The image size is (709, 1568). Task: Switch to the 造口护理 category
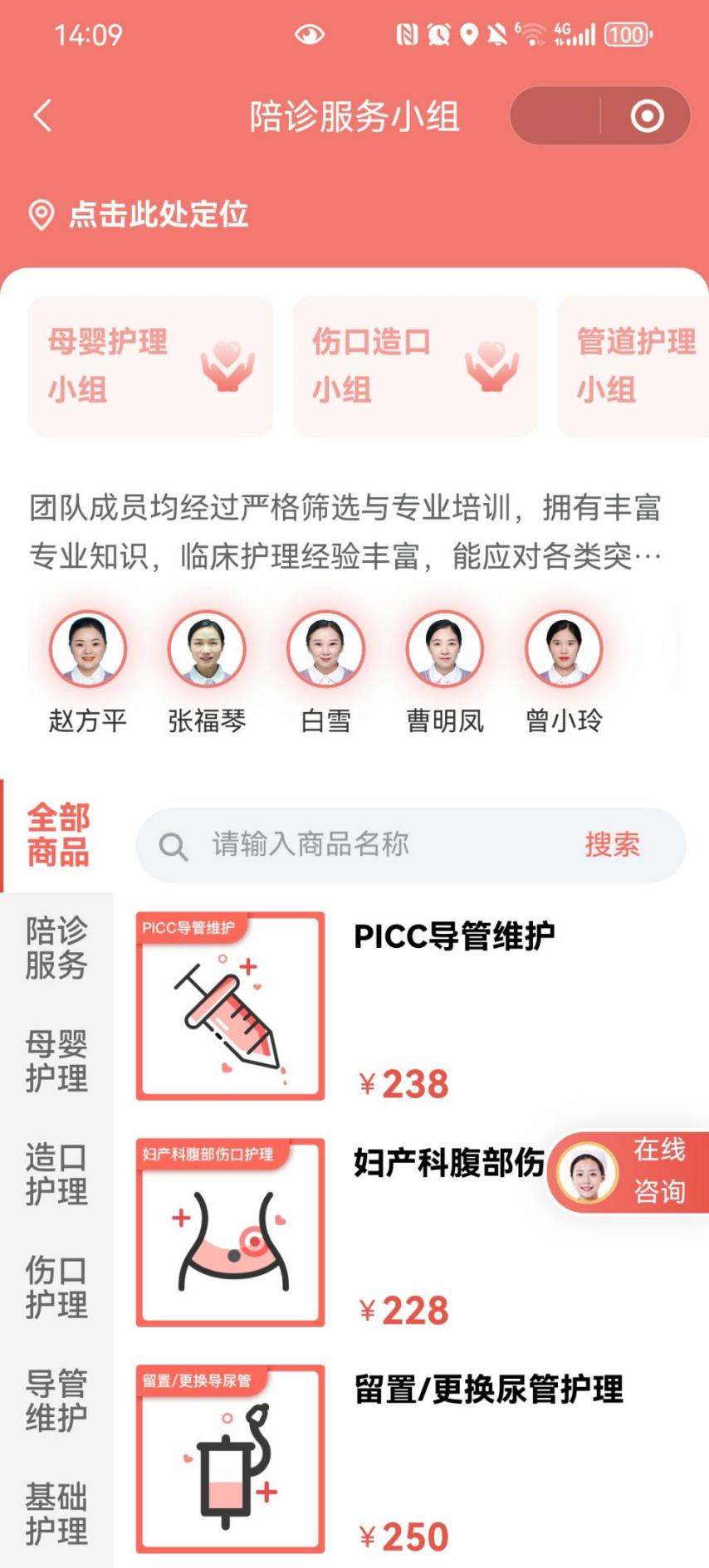coord(56,1174)
